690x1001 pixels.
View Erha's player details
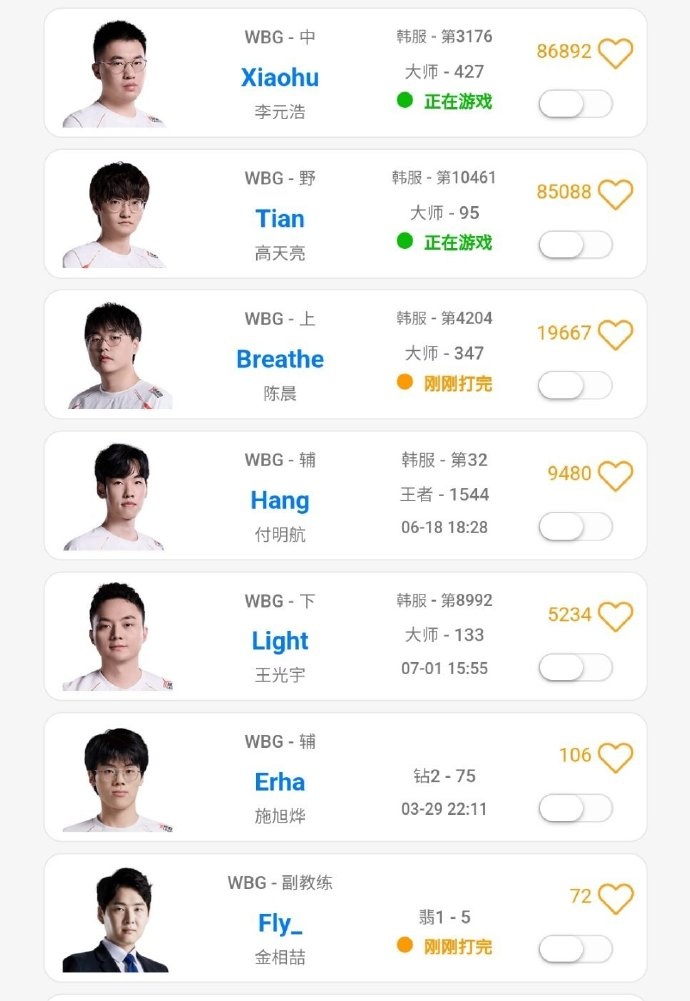coord(280,782)
